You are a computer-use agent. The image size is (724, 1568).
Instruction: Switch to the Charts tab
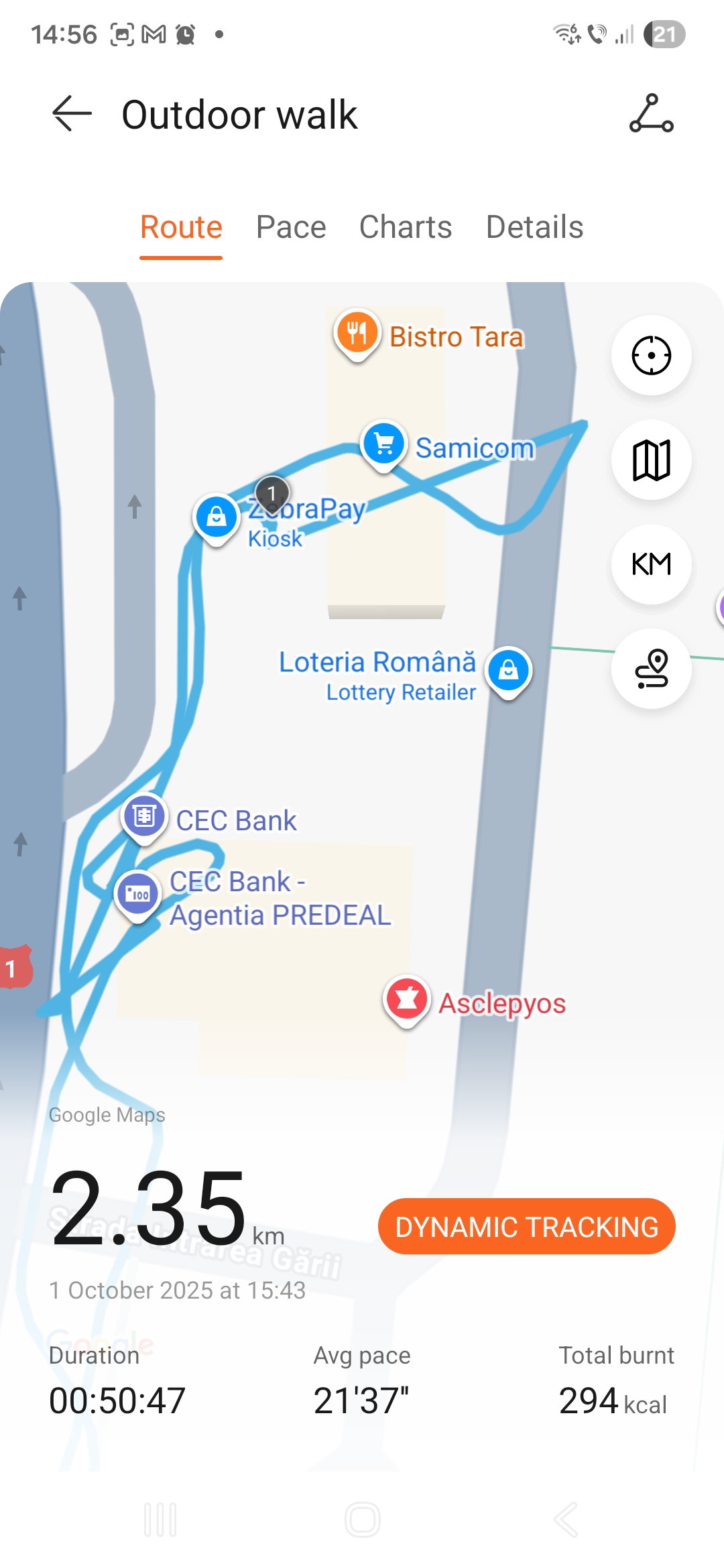pyautogui.click(x=406, y=227)
